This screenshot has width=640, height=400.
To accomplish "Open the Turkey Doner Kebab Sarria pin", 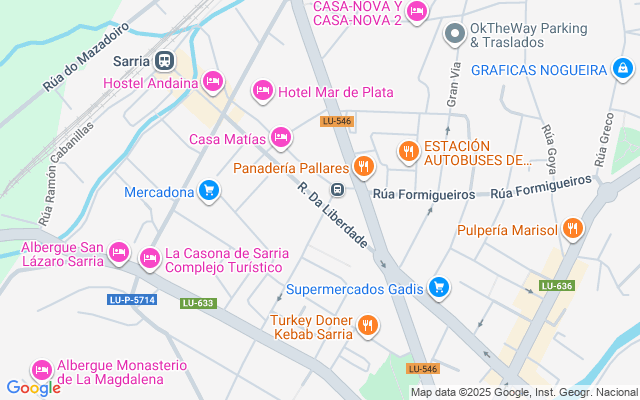I will (x=368, y=326).
